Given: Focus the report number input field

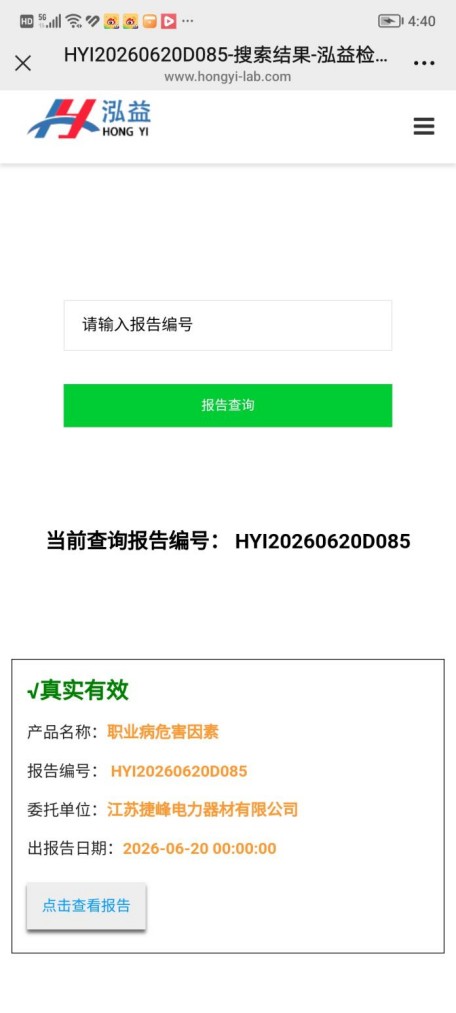Looking at the screenshot, I should [x=227, y=325].
